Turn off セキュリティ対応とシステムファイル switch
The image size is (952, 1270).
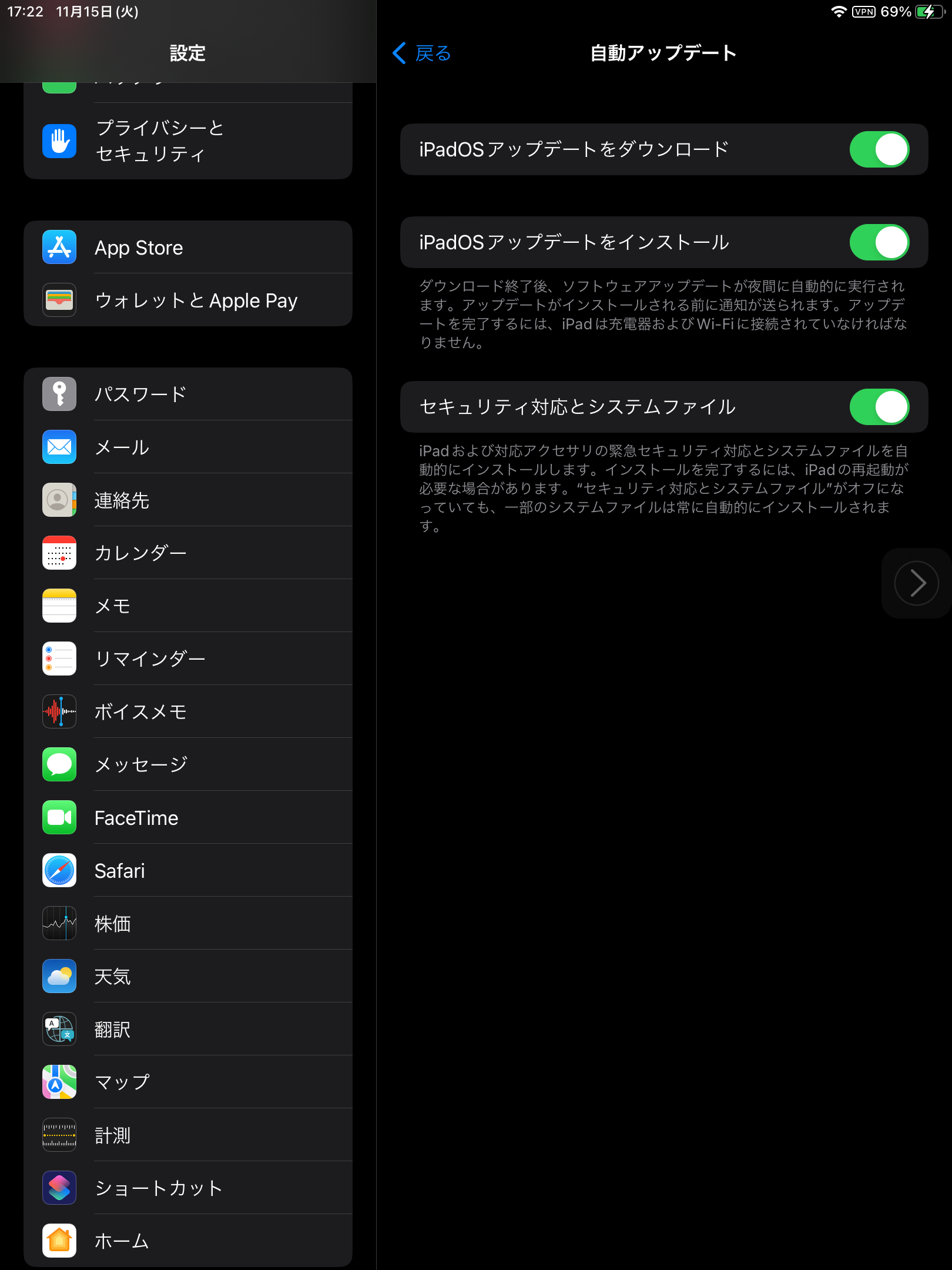click(x=879, y=407)
